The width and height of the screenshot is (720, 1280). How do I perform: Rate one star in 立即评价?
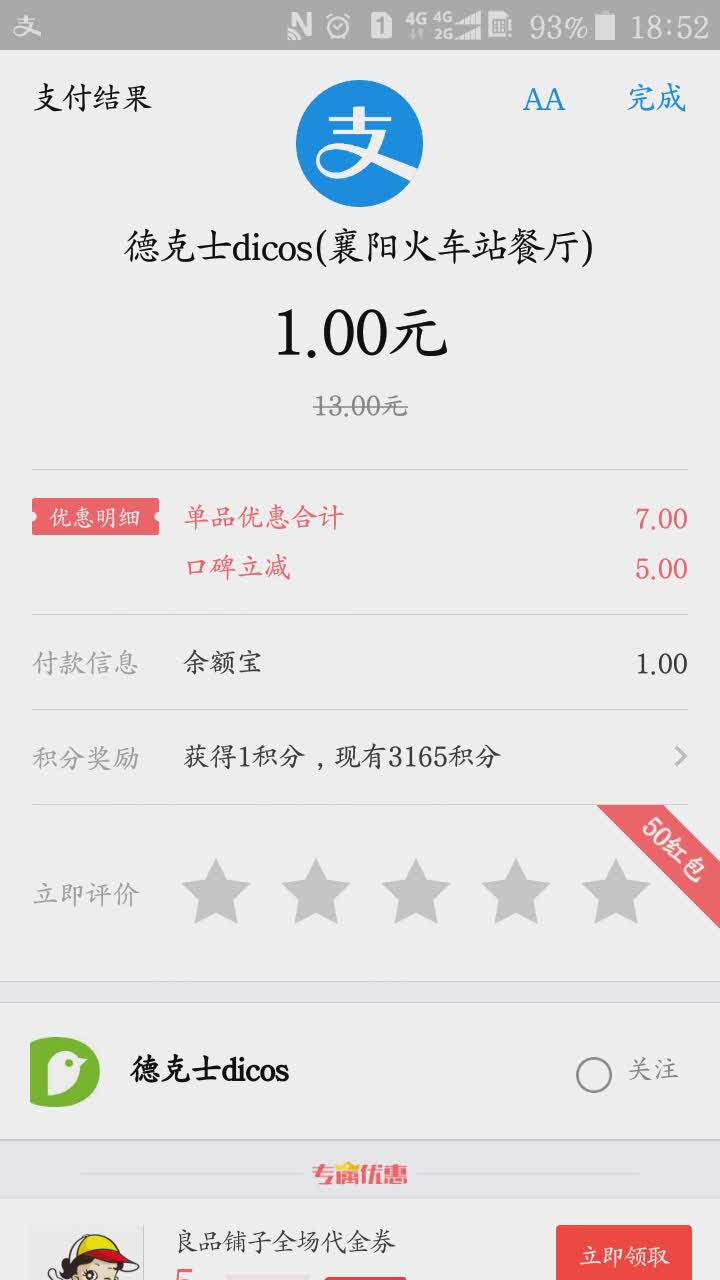coord(216,892)
